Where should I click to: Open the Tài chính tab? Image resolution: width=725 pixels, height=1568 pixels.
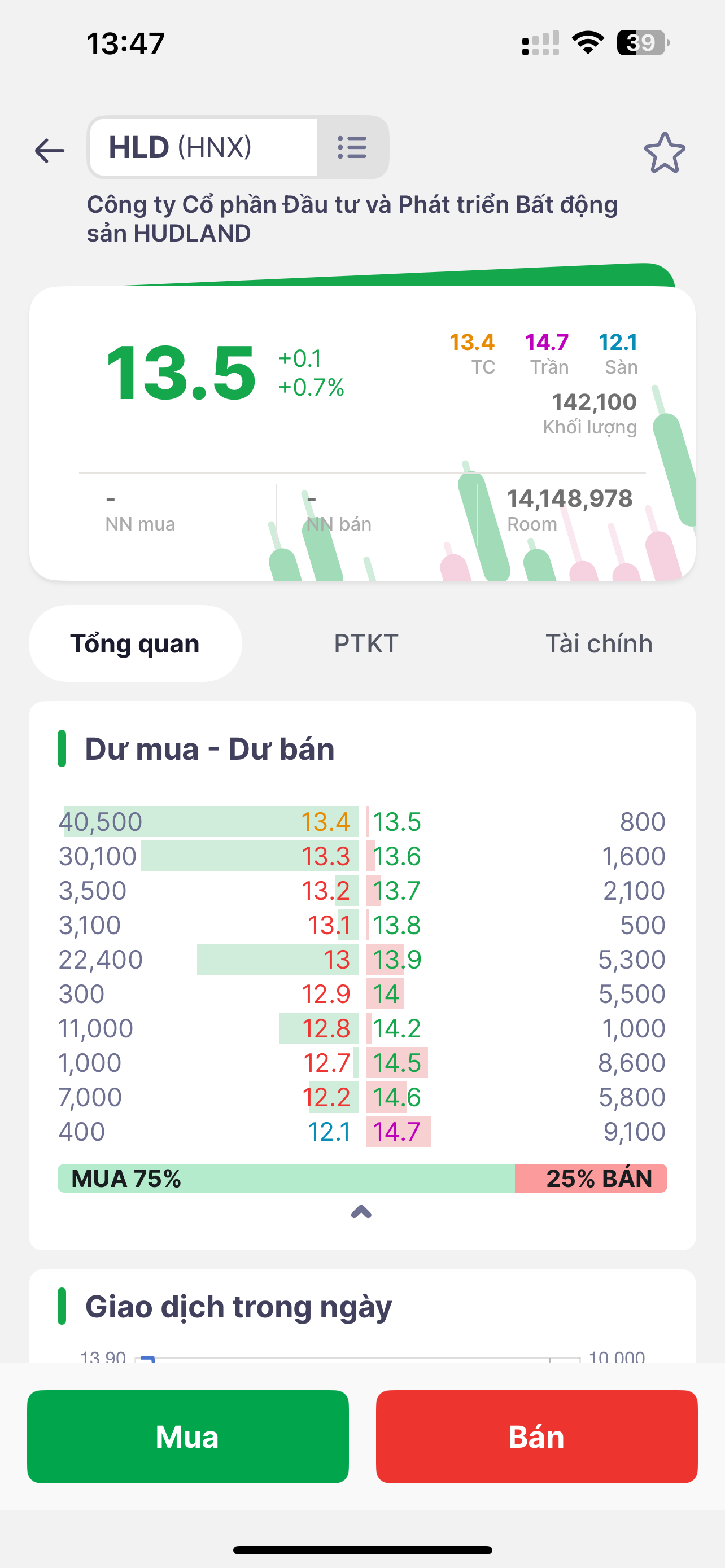coord(599,643)
